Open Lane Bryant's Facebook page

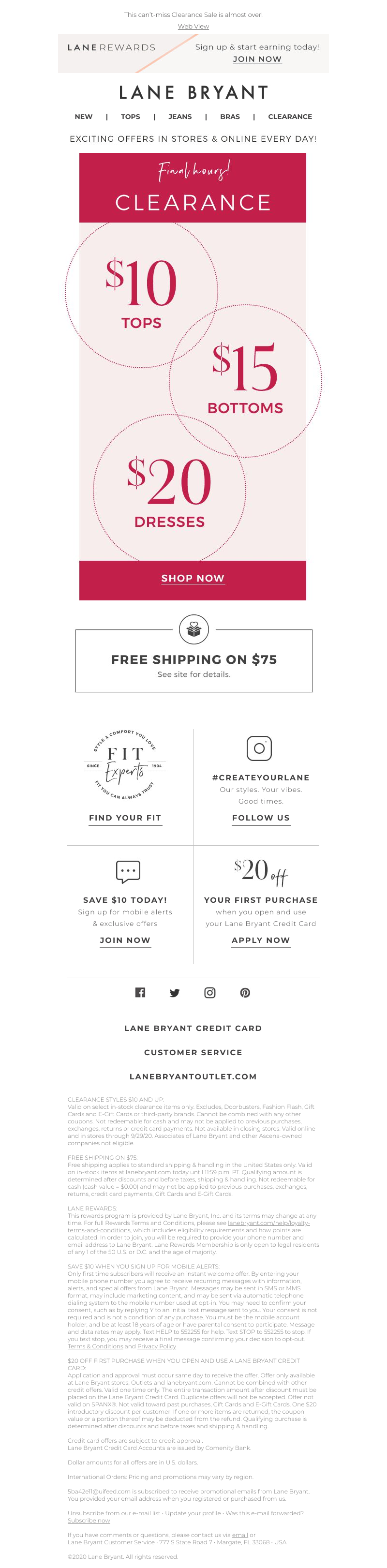click(140, 992)
